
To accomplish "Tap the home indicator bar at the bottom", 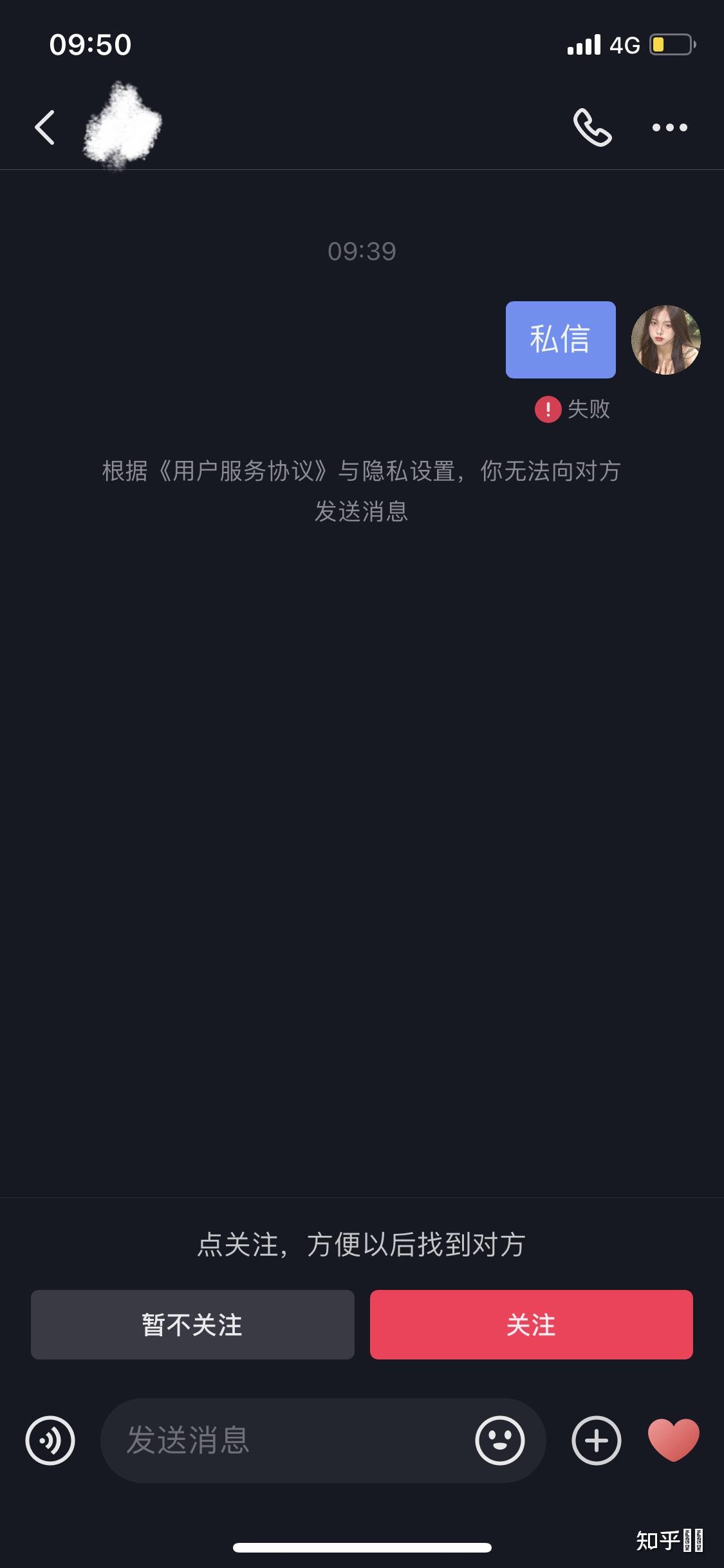I will coord(362,1548).
